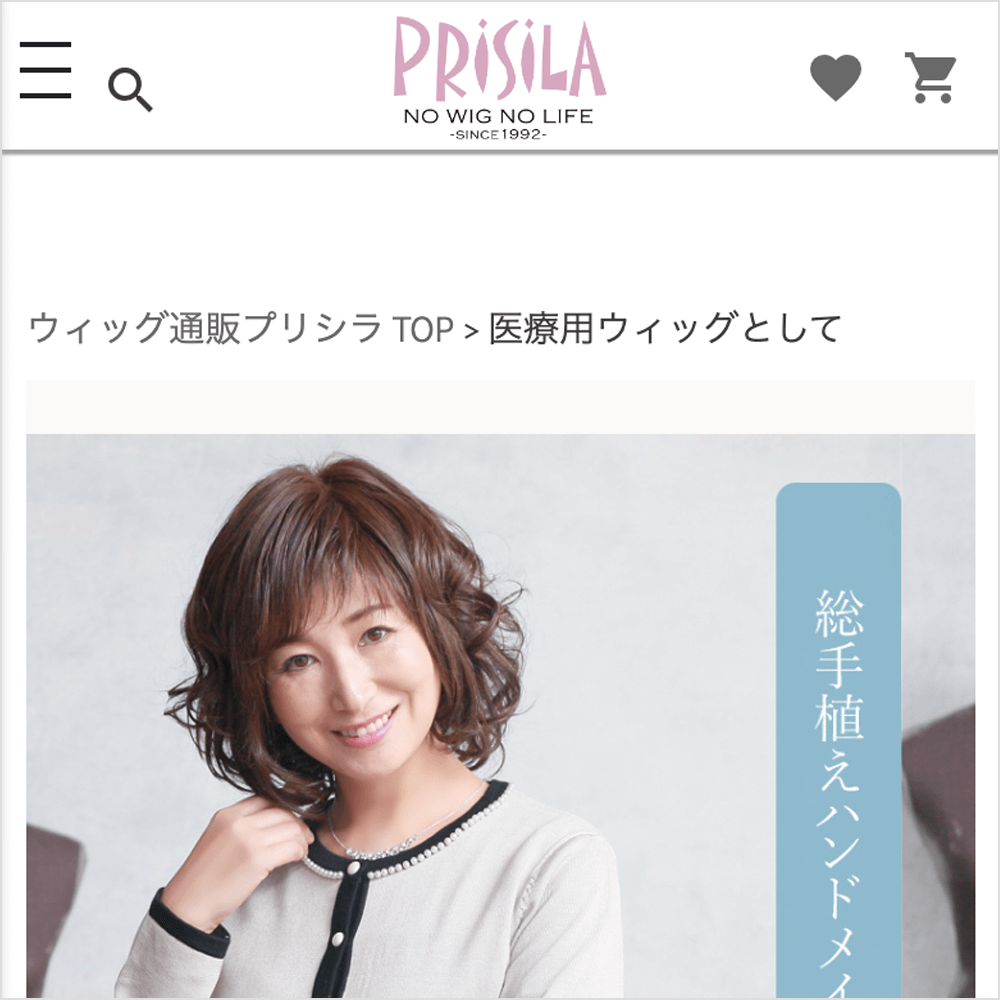Open the hamburger menu
This screenshot has width=1000, height=1000.
tap(46, 71)
